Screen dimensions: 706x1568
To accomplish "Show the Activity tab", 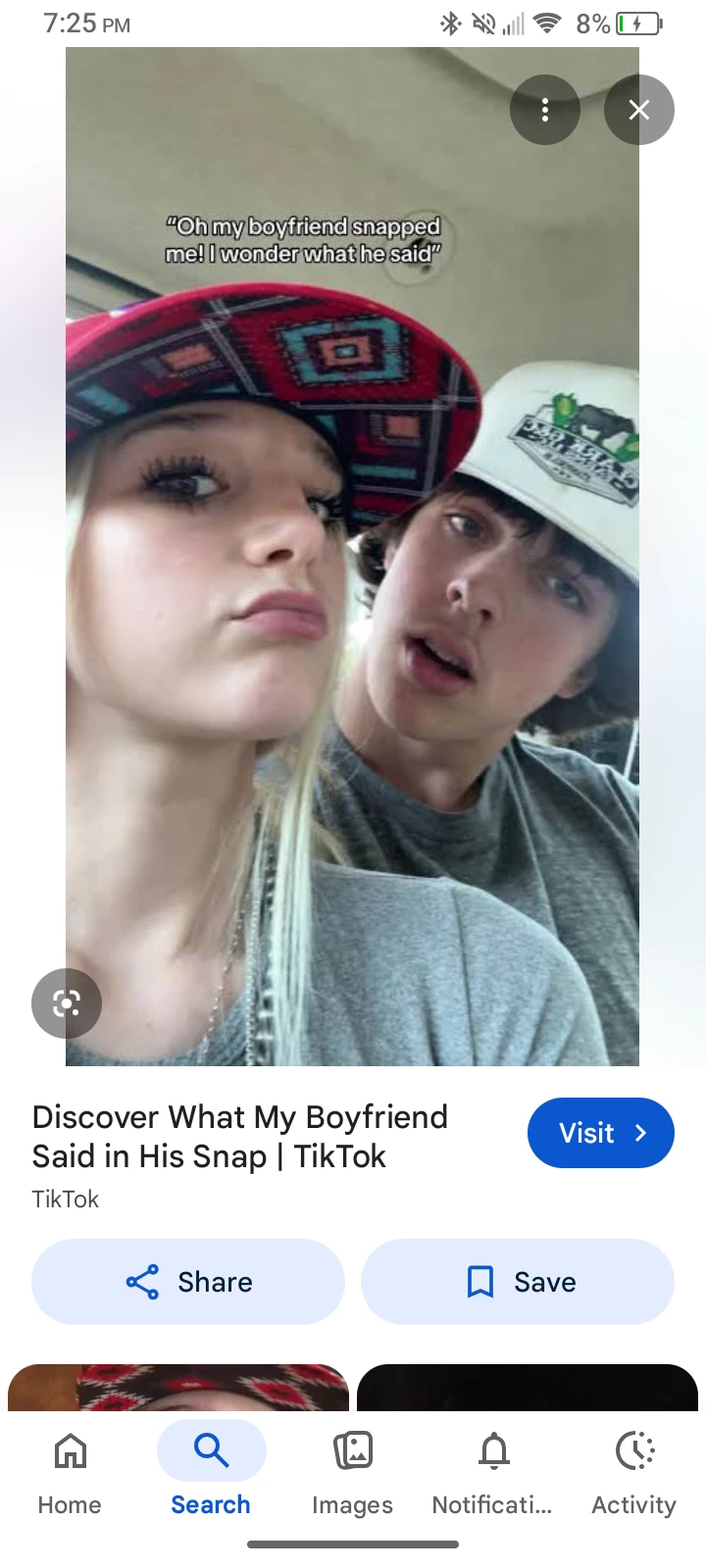I will click(x=634, y=1466).
